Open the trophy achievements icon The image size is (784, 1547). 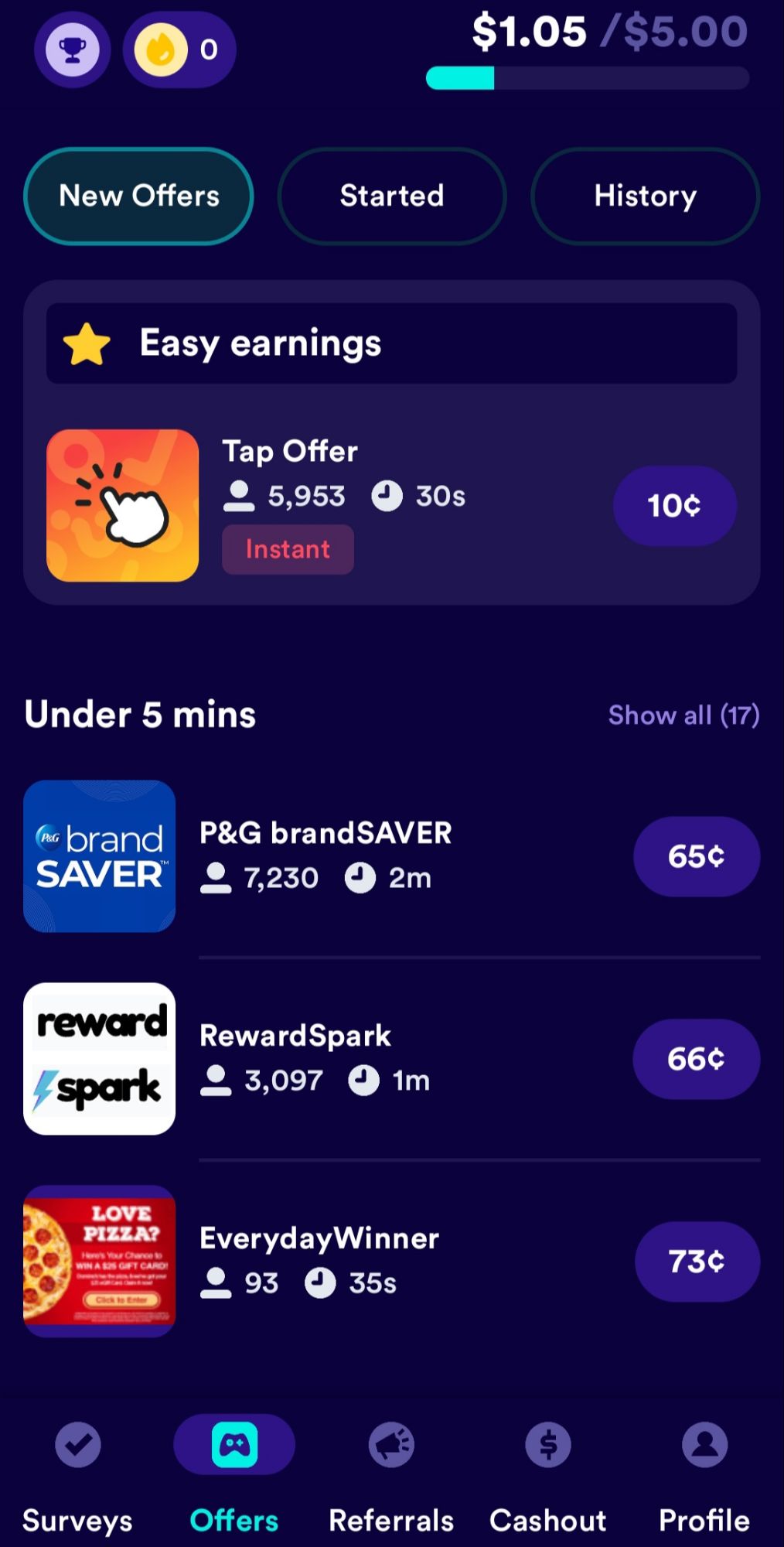click(x=73, y=50)
